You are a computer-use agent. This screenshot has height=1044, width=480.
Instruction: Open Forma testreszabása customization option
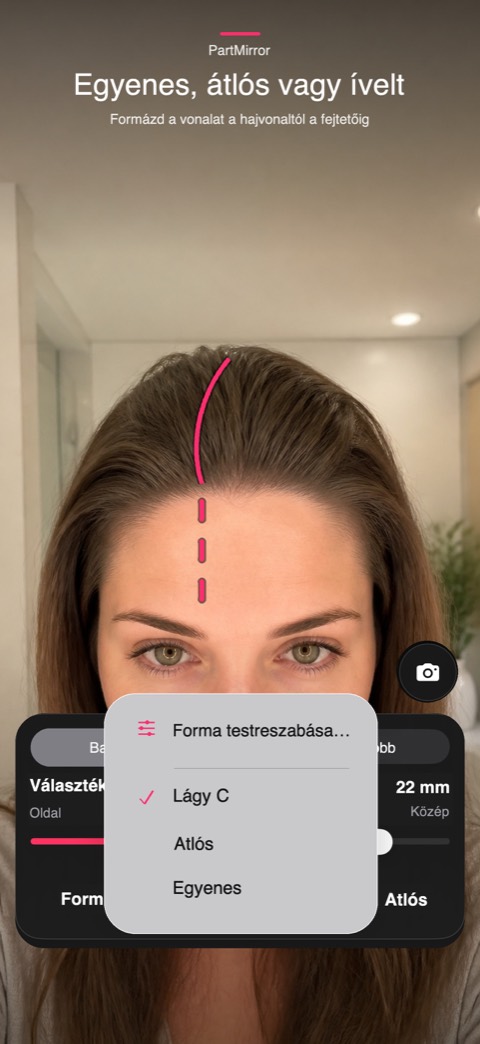tap(241, 730)
